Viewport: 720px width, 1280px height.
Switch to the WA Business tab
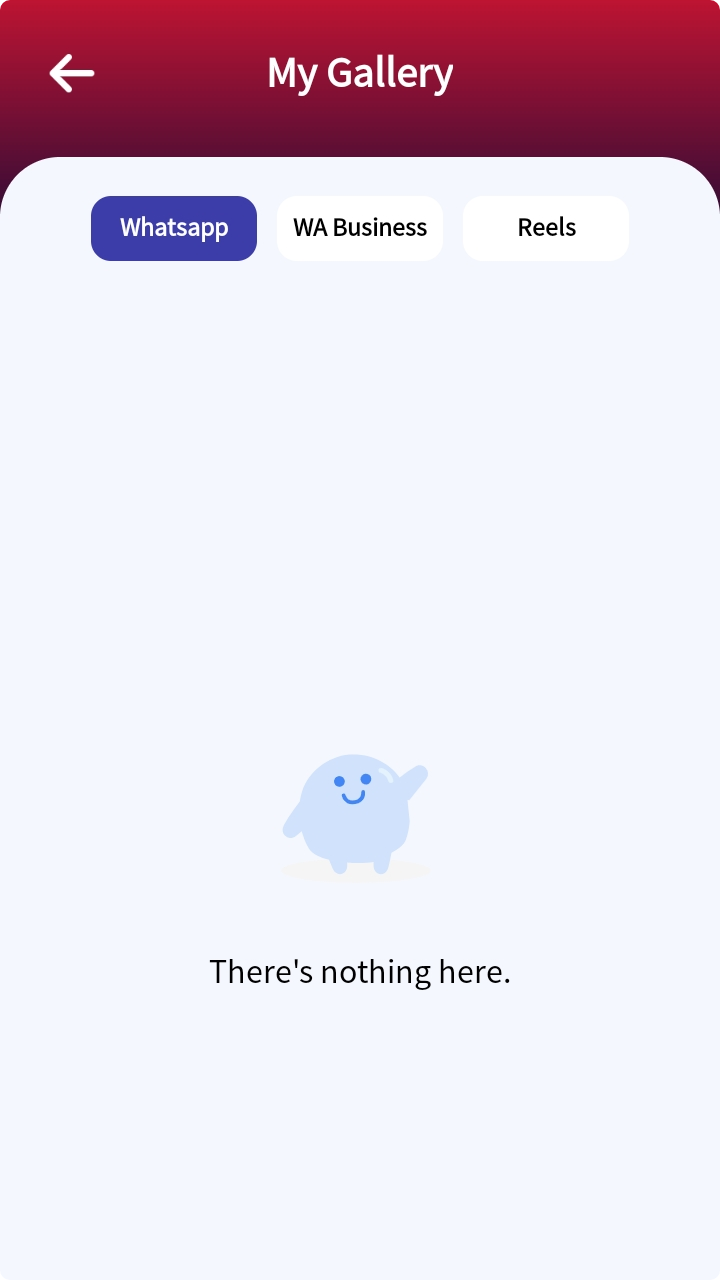point(360,228)
